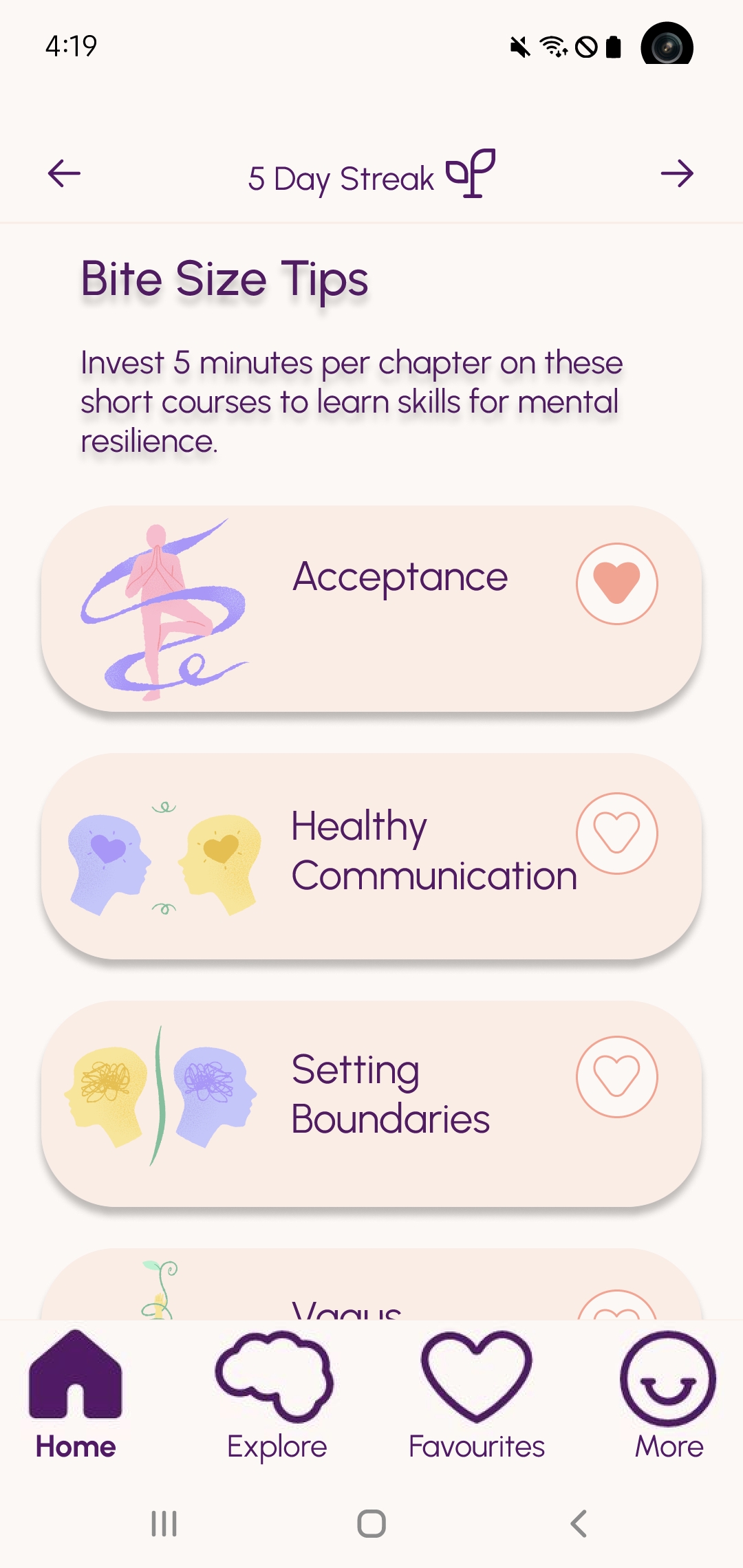This screenshot has width=743, height=1568.
Task: Open the More tab
Action: (669, 1396)
